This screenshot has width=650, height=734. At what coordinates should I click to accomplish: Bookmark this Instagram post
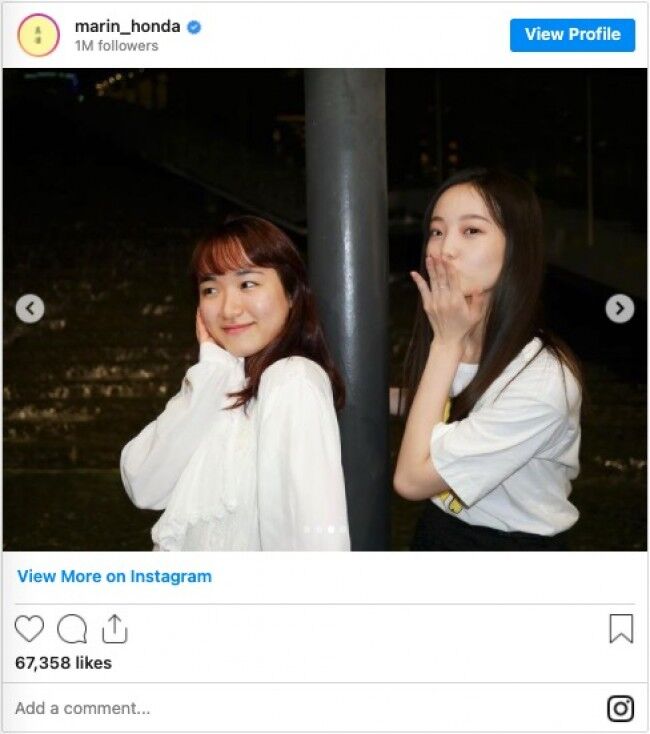[x=621, y=628]
